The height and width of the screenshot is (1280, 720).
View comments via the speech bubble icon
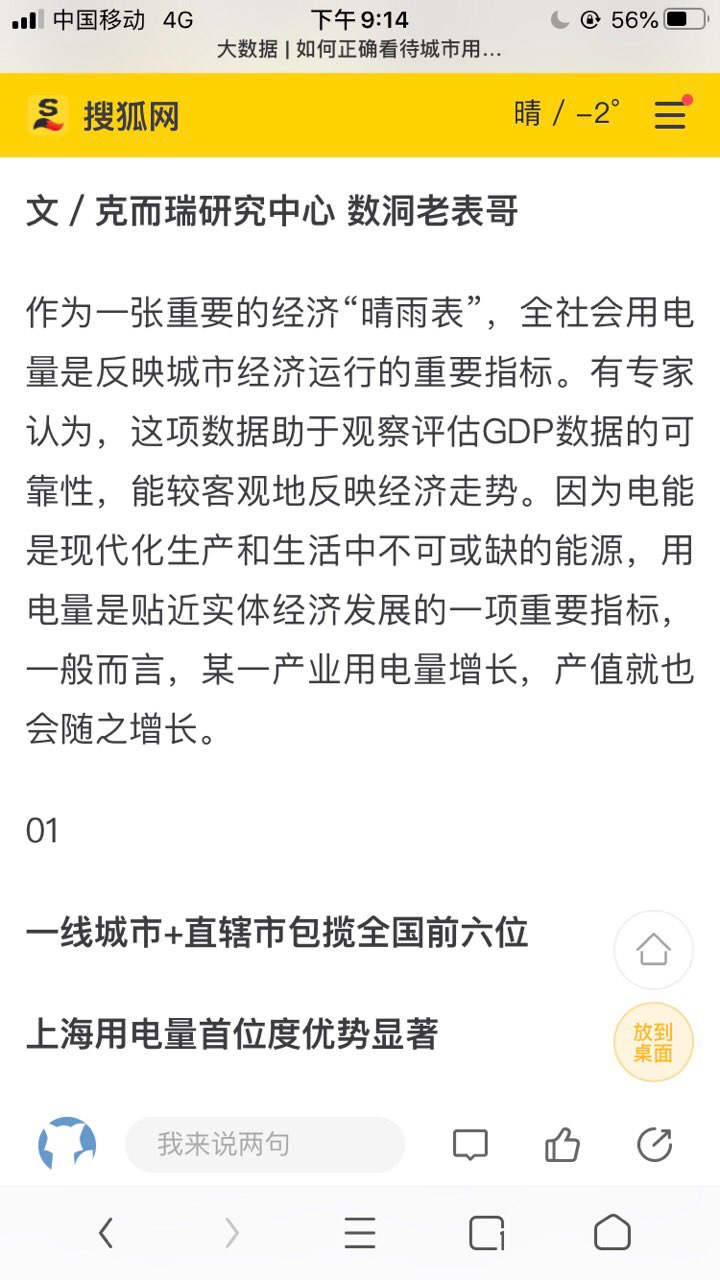click(x=470, y=1145)
